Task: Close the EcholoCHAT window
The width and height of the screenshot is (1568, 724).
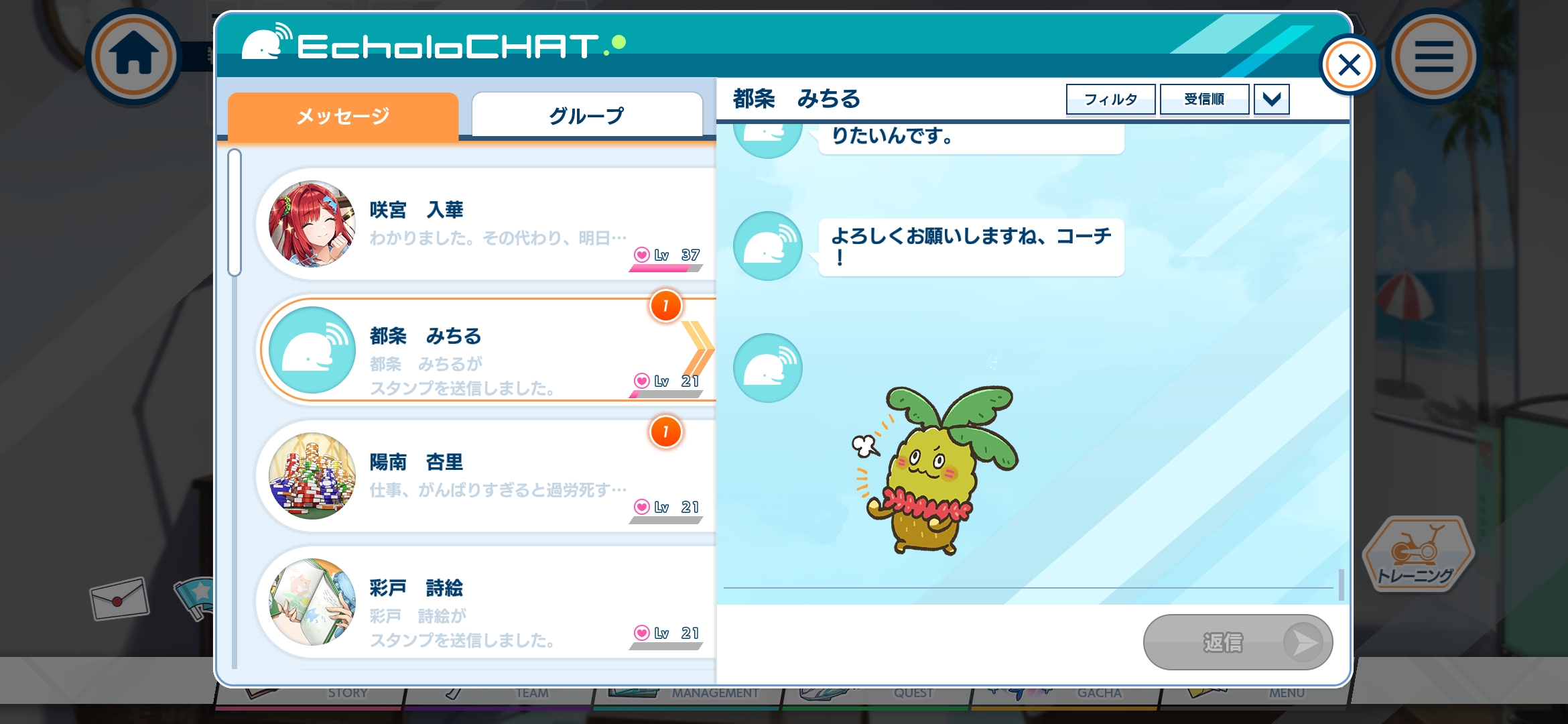Action: click(x=1349, y=65)
